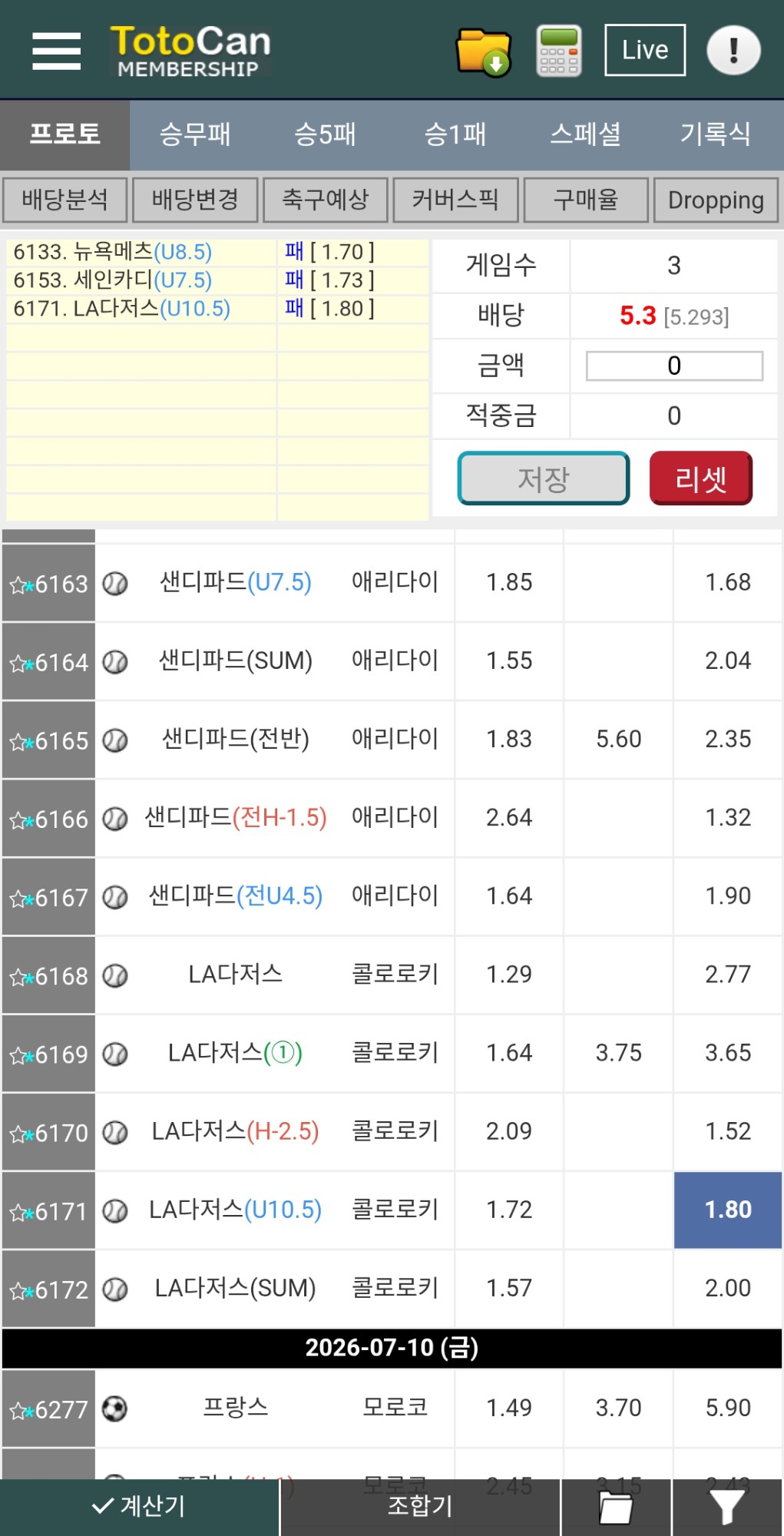
Task: Save the slip with 저장
Action: click(544, 478)
